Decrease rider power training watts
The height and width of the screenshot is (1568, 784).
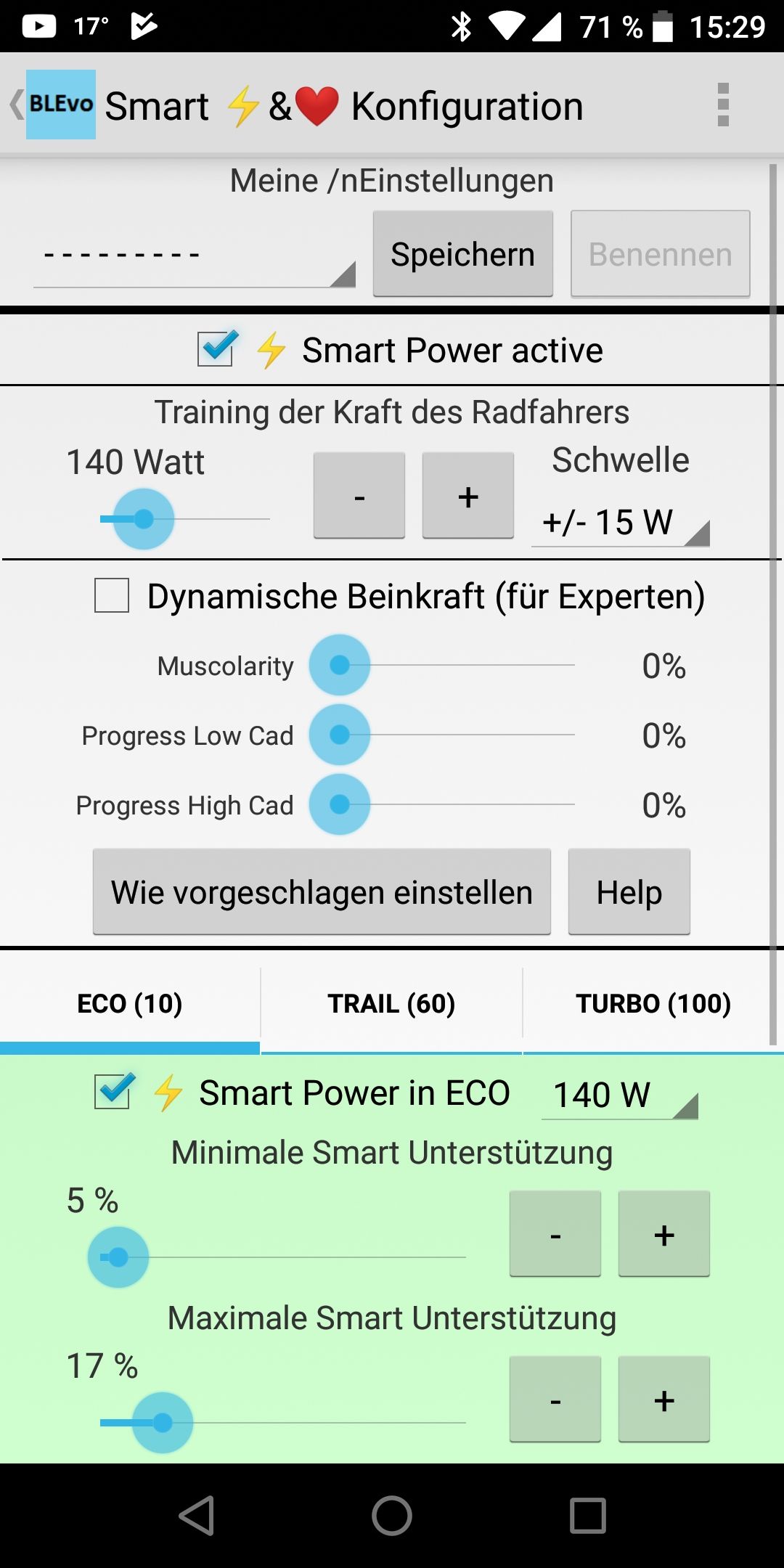(359, 496)
